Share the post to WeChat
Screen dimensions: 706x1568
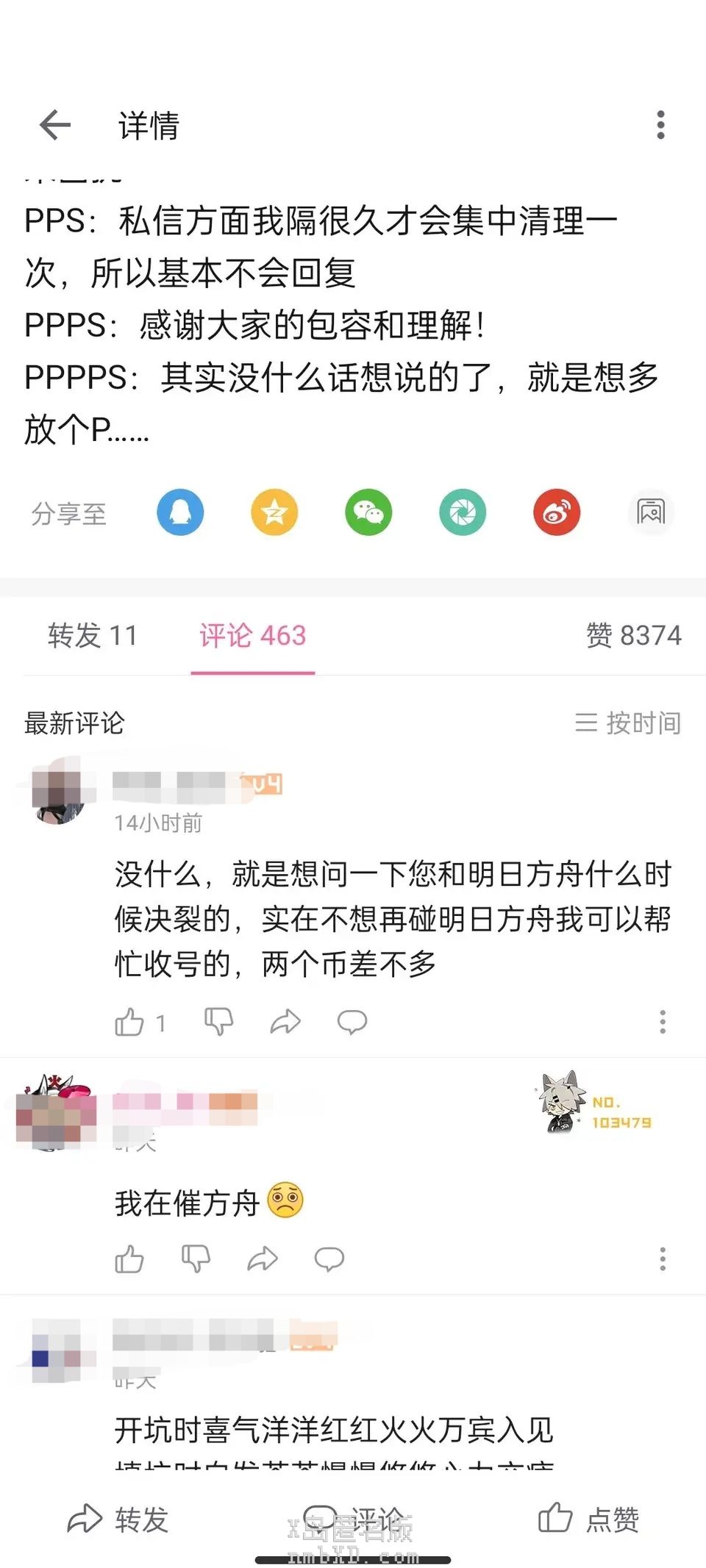click(368, 512)
